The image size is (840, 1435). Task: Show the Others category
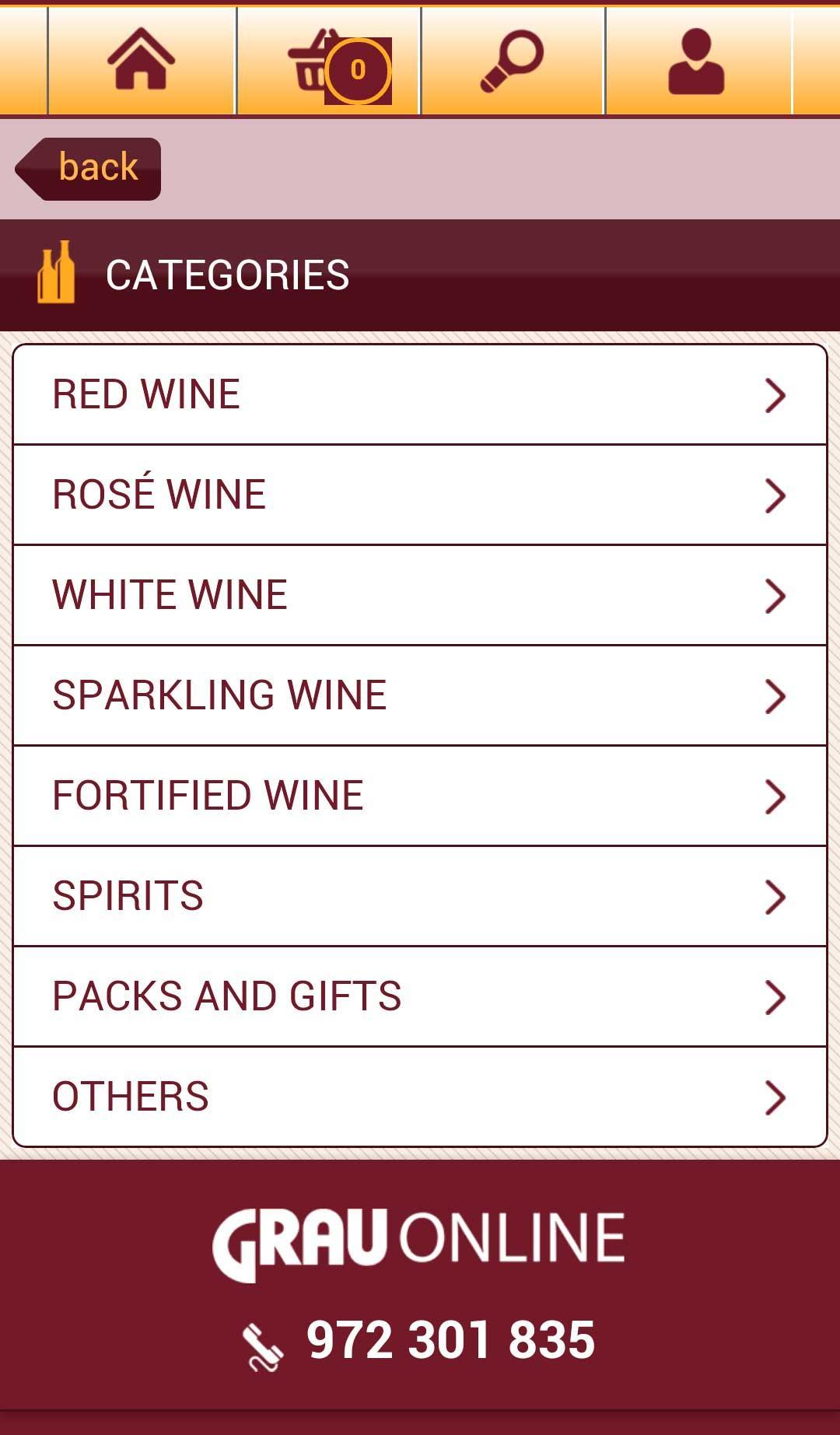[x=420, y=1097]
